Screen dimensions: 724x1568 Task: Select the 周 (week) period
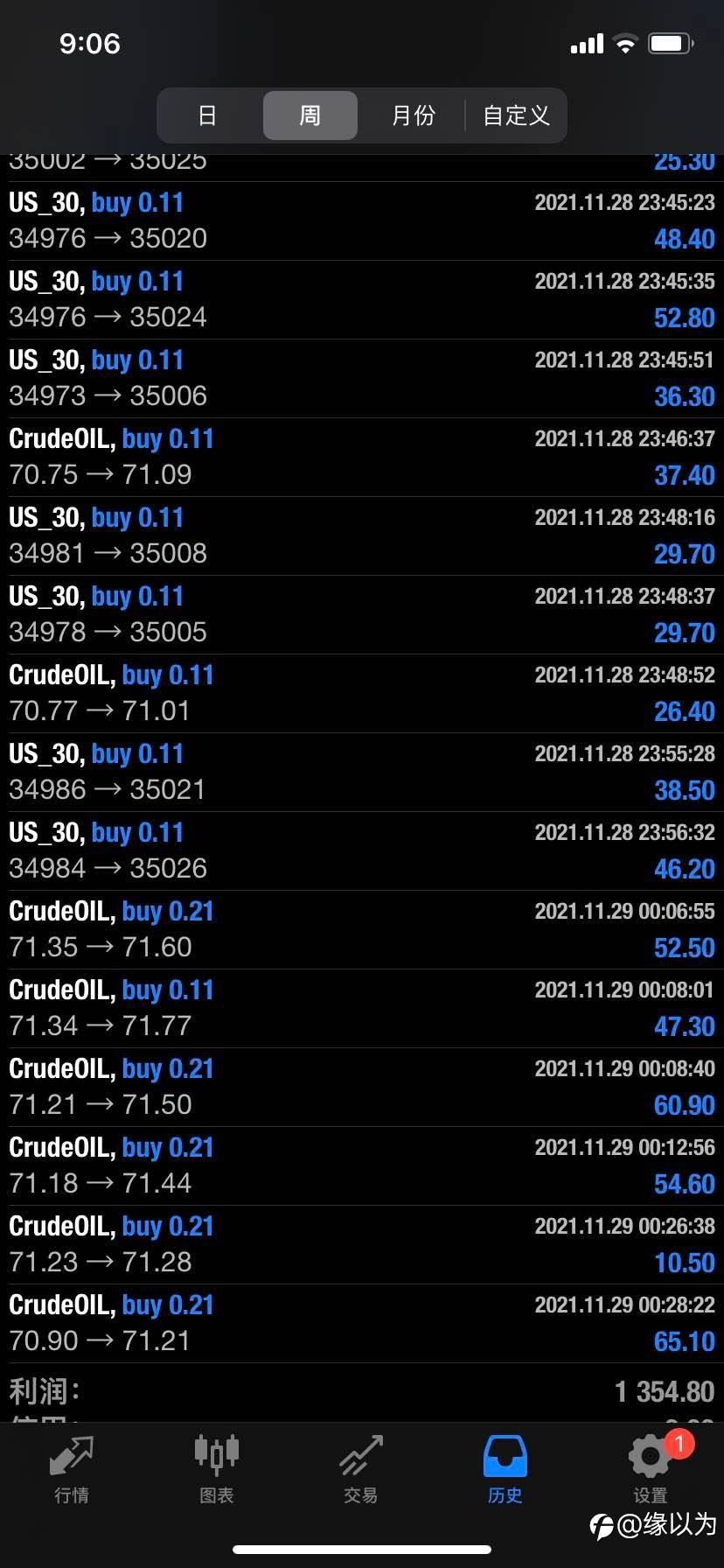tap(310, 115)
